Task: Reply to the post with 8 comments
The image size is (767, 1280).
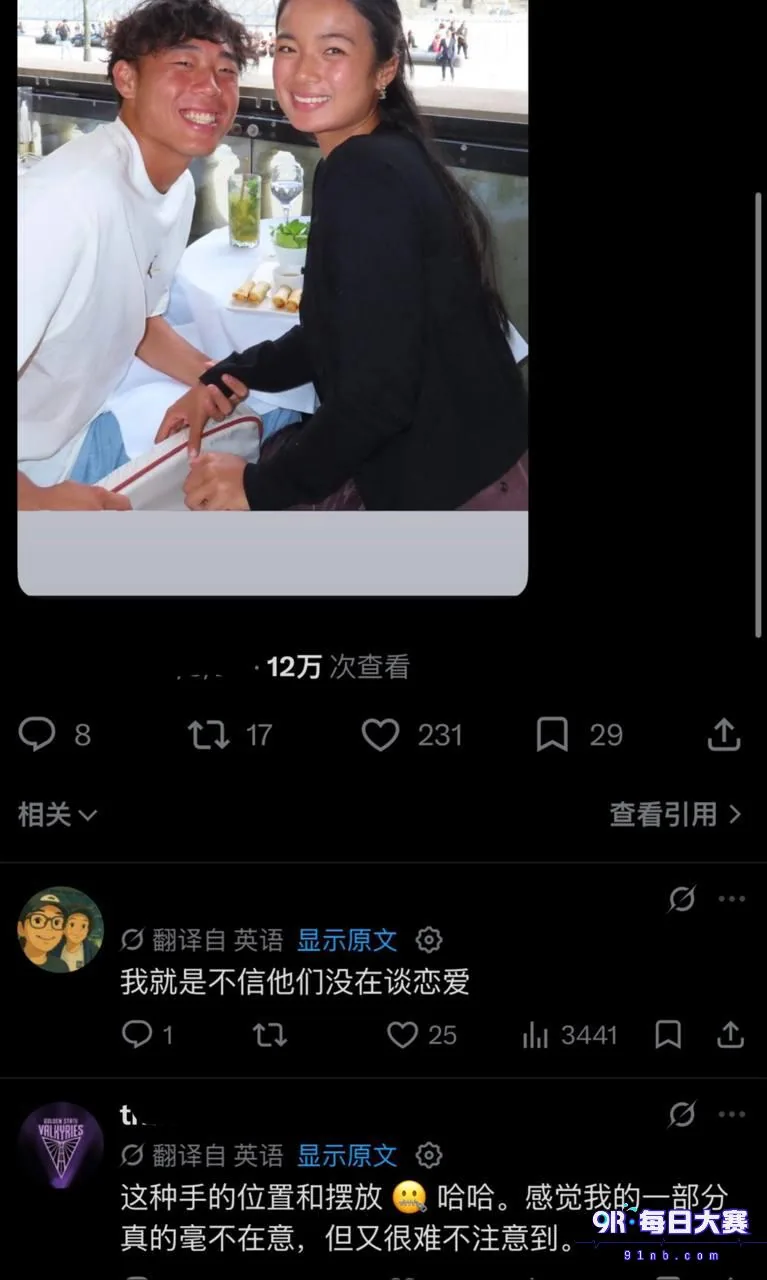Action: click(37, 735)
